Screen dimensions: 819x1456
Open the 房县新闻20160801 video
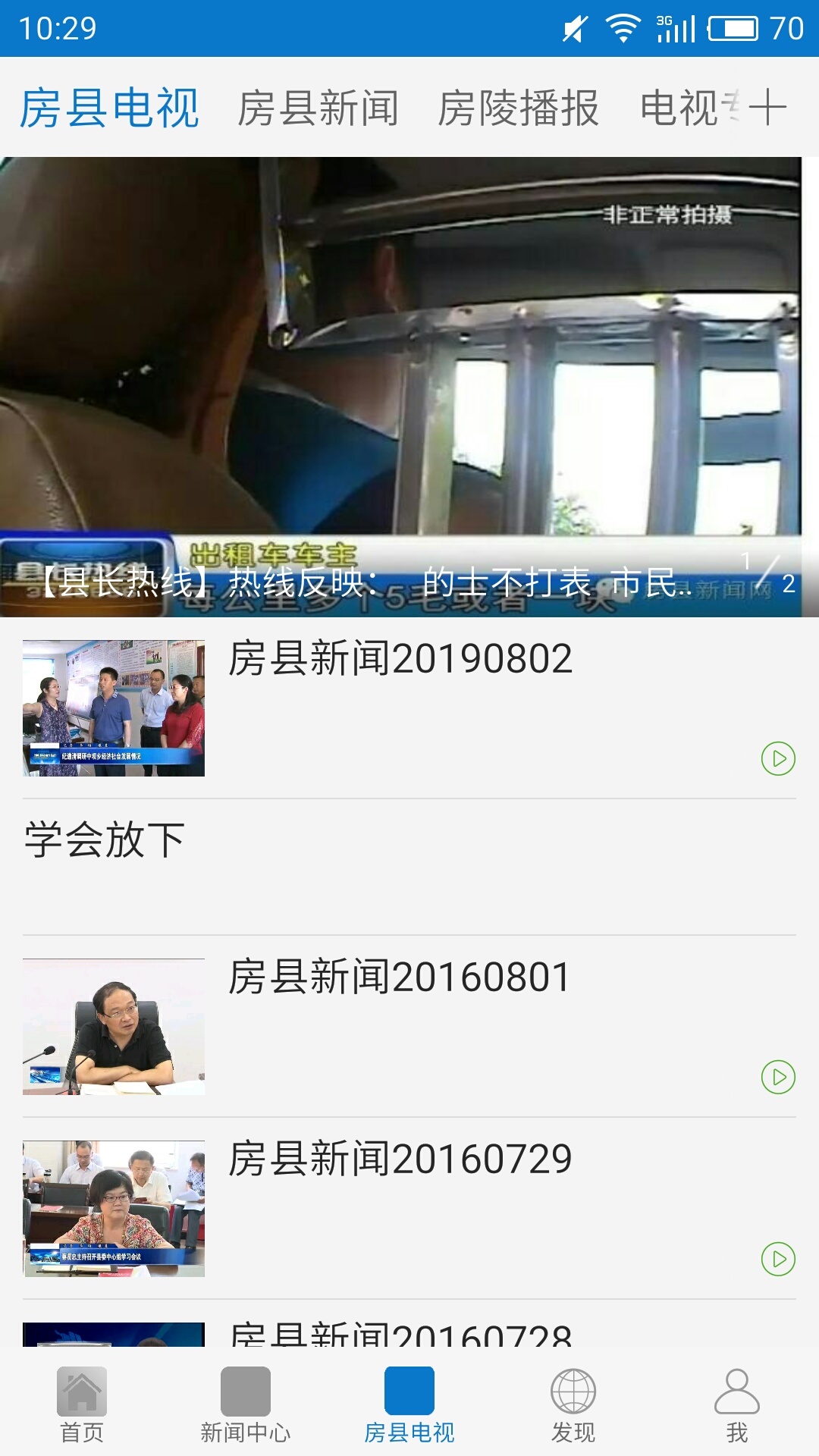(399, 977)
